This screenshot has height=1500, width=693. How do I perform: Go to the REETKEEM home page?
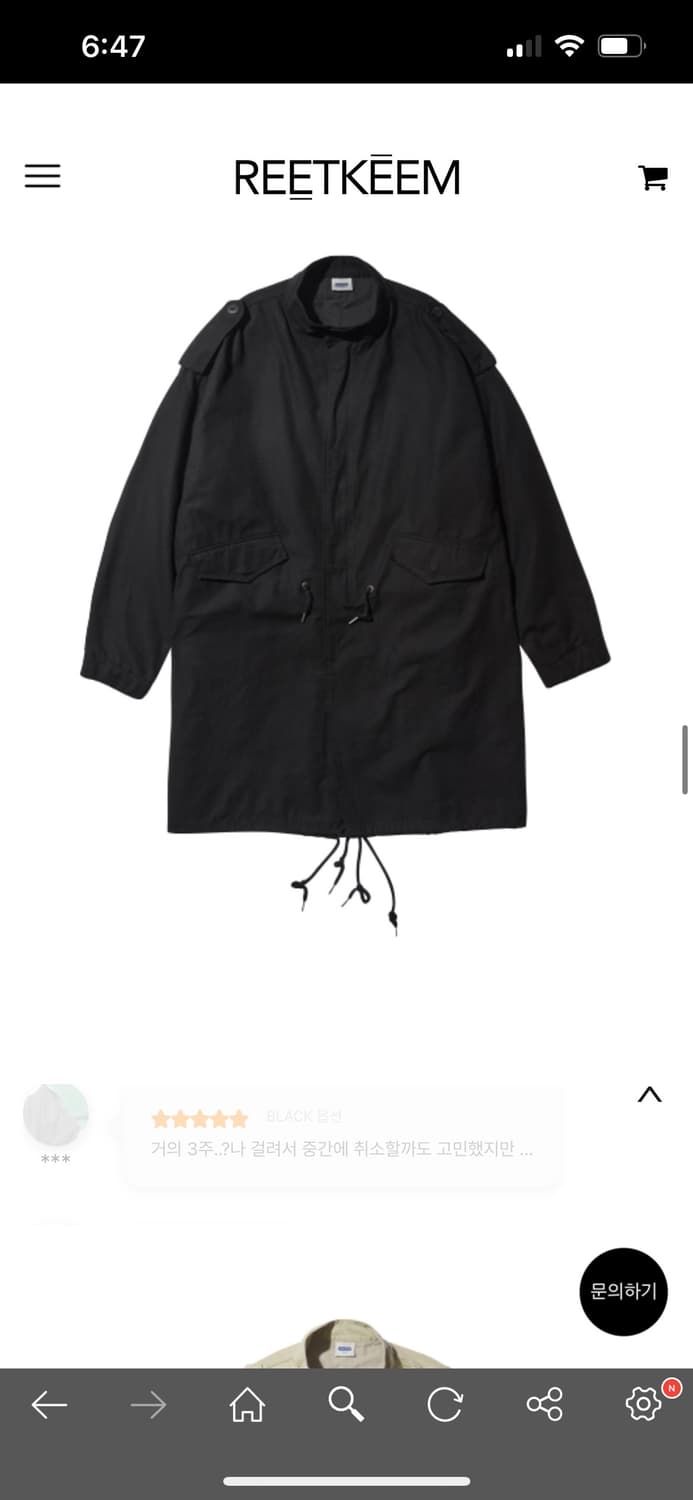(347, 178)
